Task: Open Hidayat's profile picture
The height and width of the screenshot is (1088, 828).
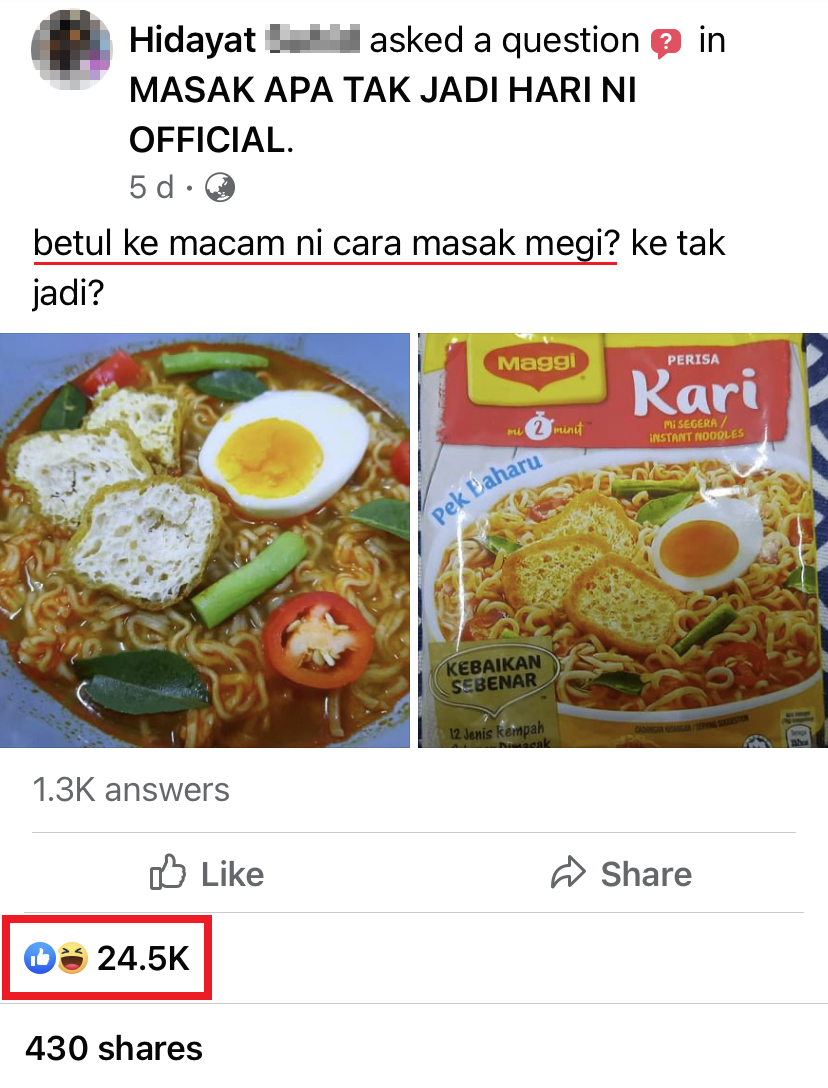Action: click(x=70, y=55)
